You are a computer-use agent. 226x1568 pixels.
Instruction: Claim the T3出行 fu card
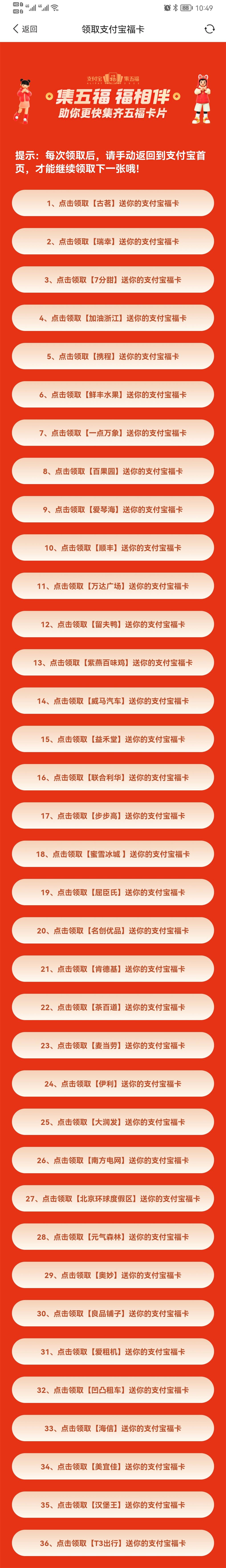(113, 1543)
